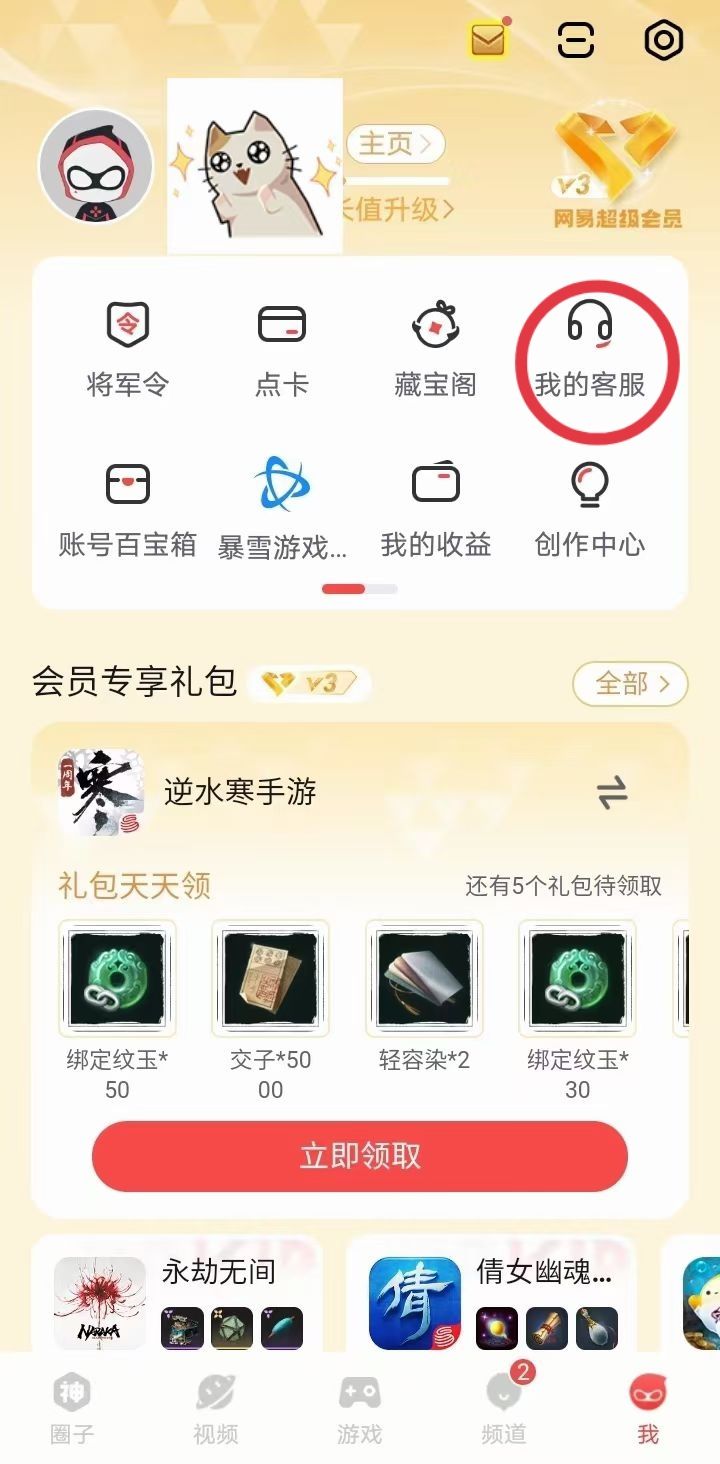Open the mail envelope icon at top
The height and width of the screenshot is (1464, 720).
pyautogui.click(x=487, y=40)
